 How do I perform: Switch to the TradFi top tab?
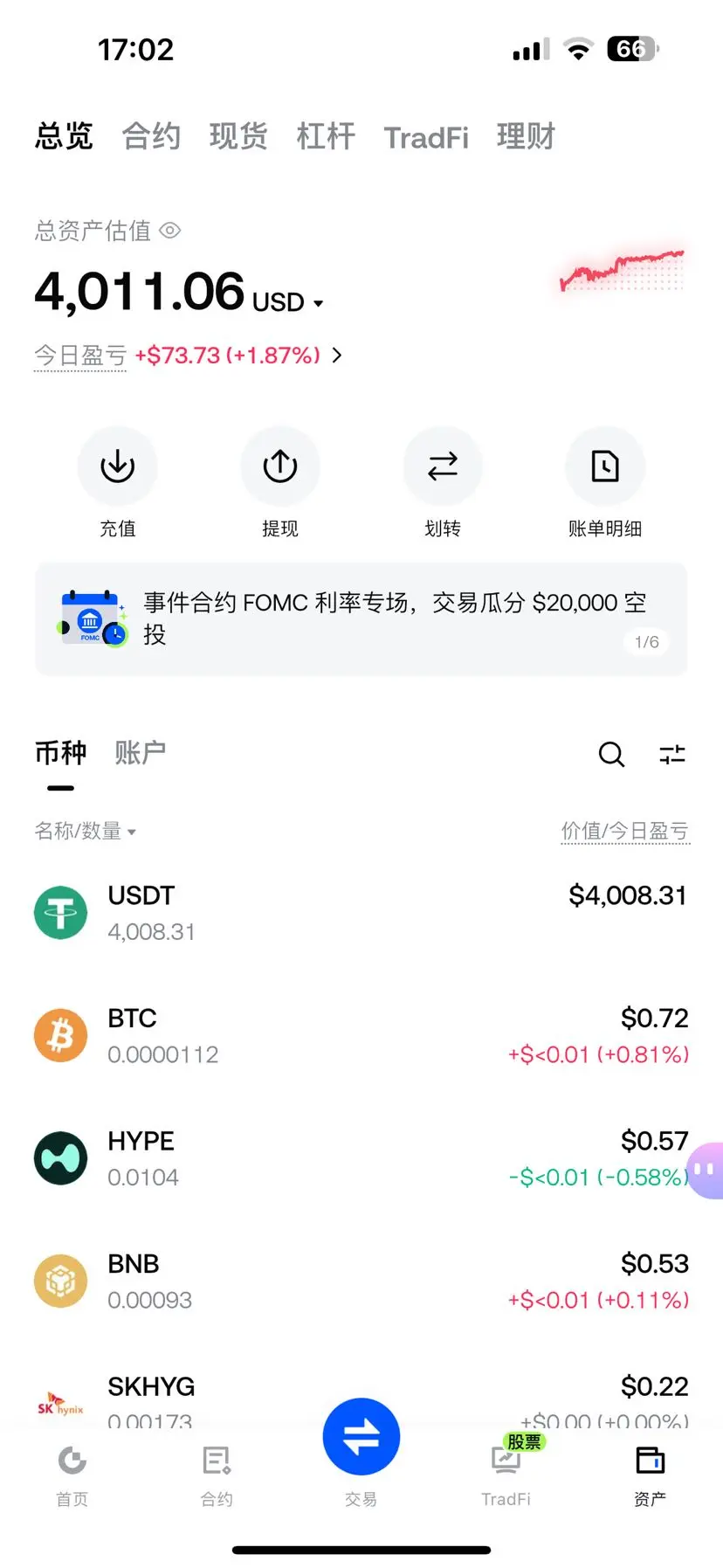tap(426, 137)
